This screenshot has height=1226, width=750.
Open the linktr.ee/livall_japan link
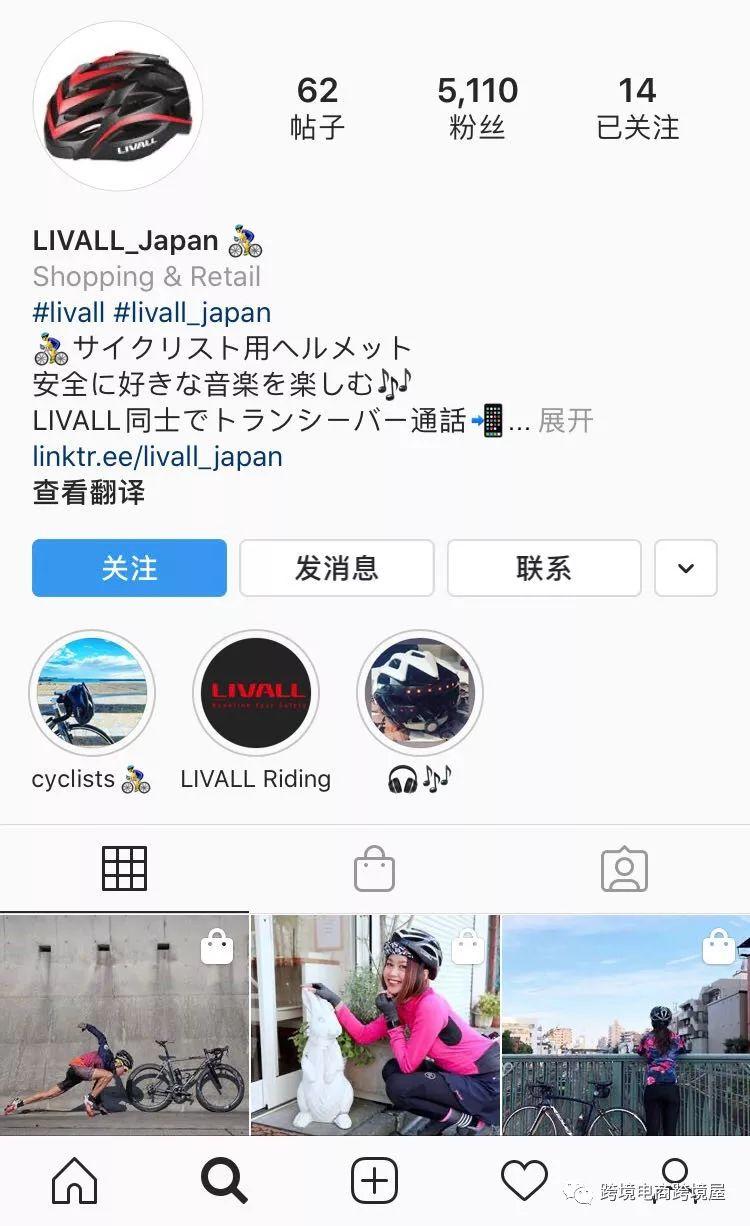[158, 457]
